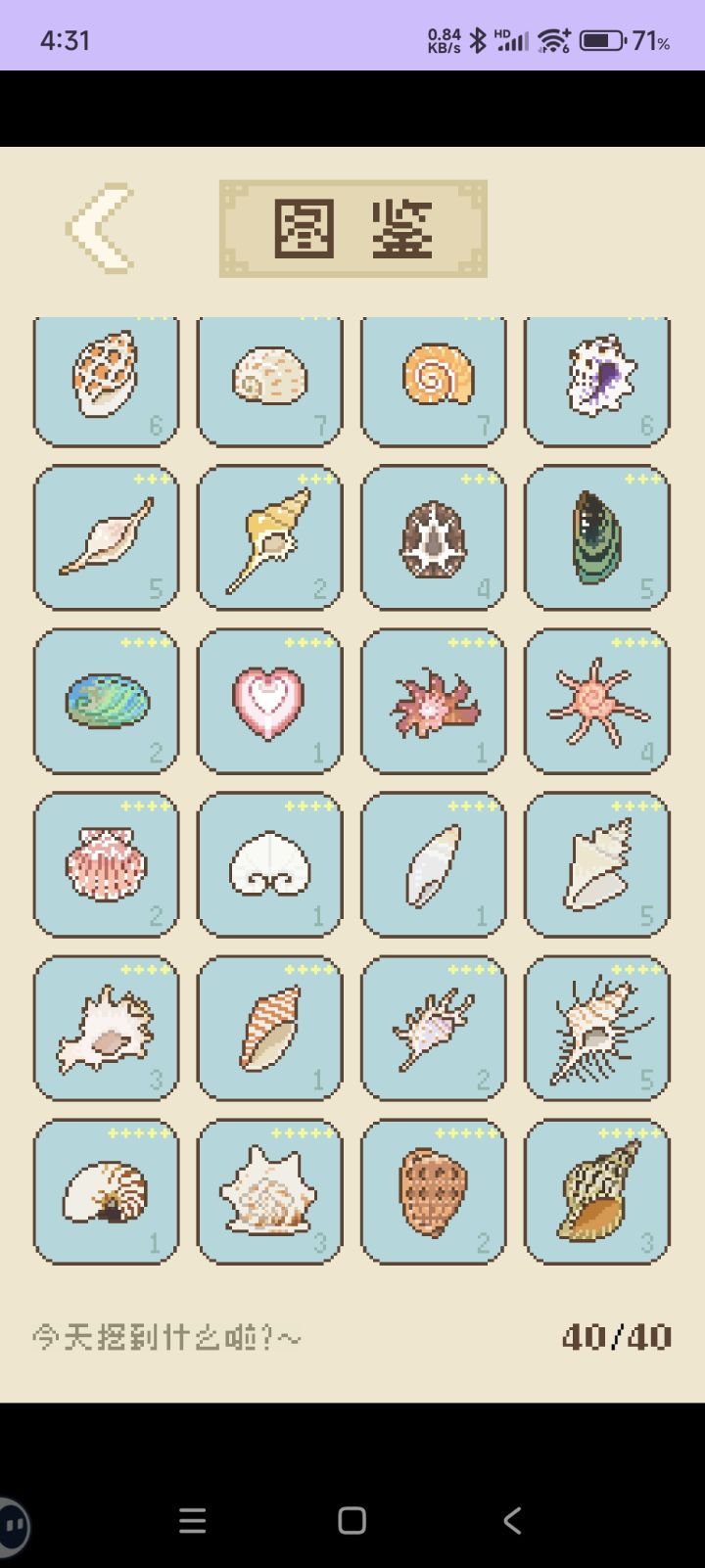
Task: View the pink sun-star shell entry
Action: [x=597, y=702]
